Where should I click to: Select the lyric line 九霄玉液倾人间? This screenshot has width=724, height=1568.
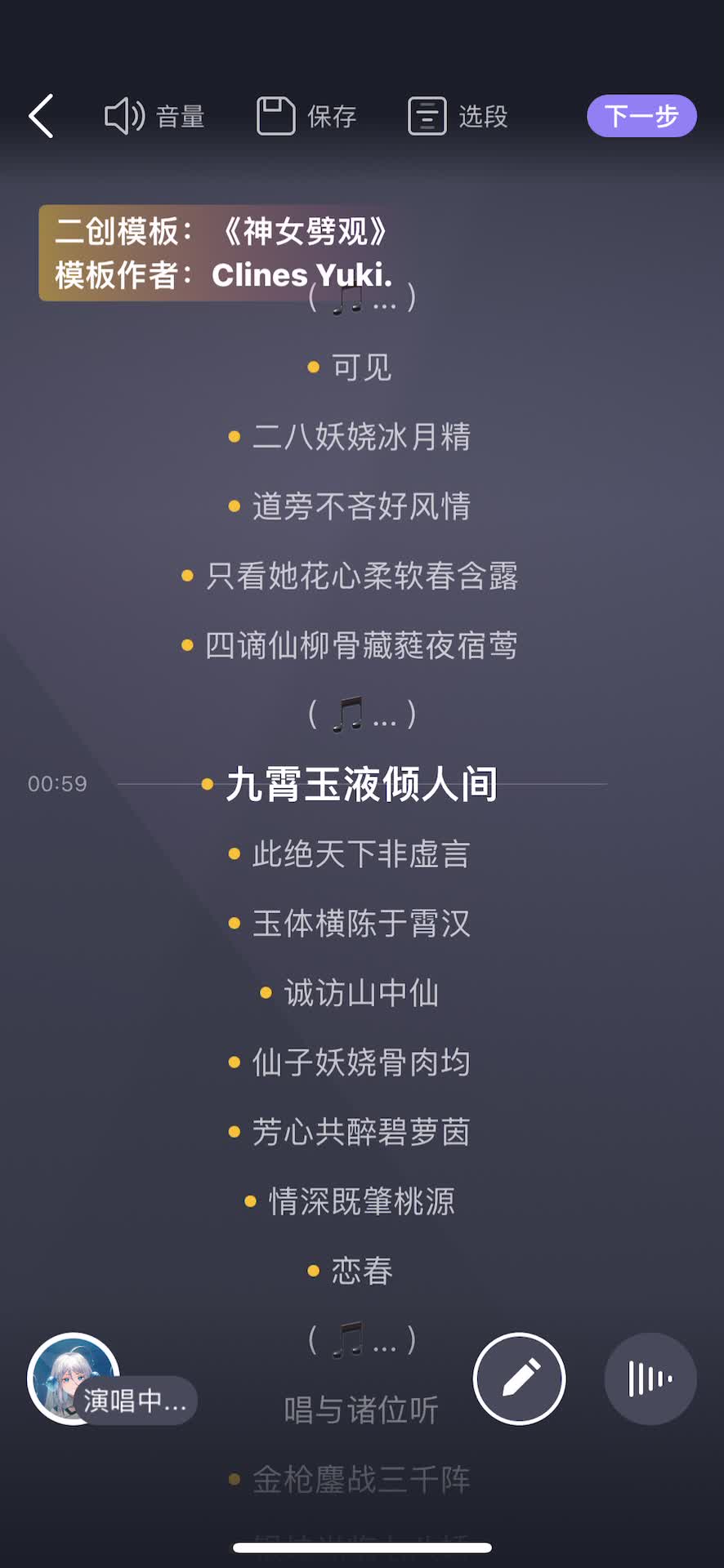[361, 784]
